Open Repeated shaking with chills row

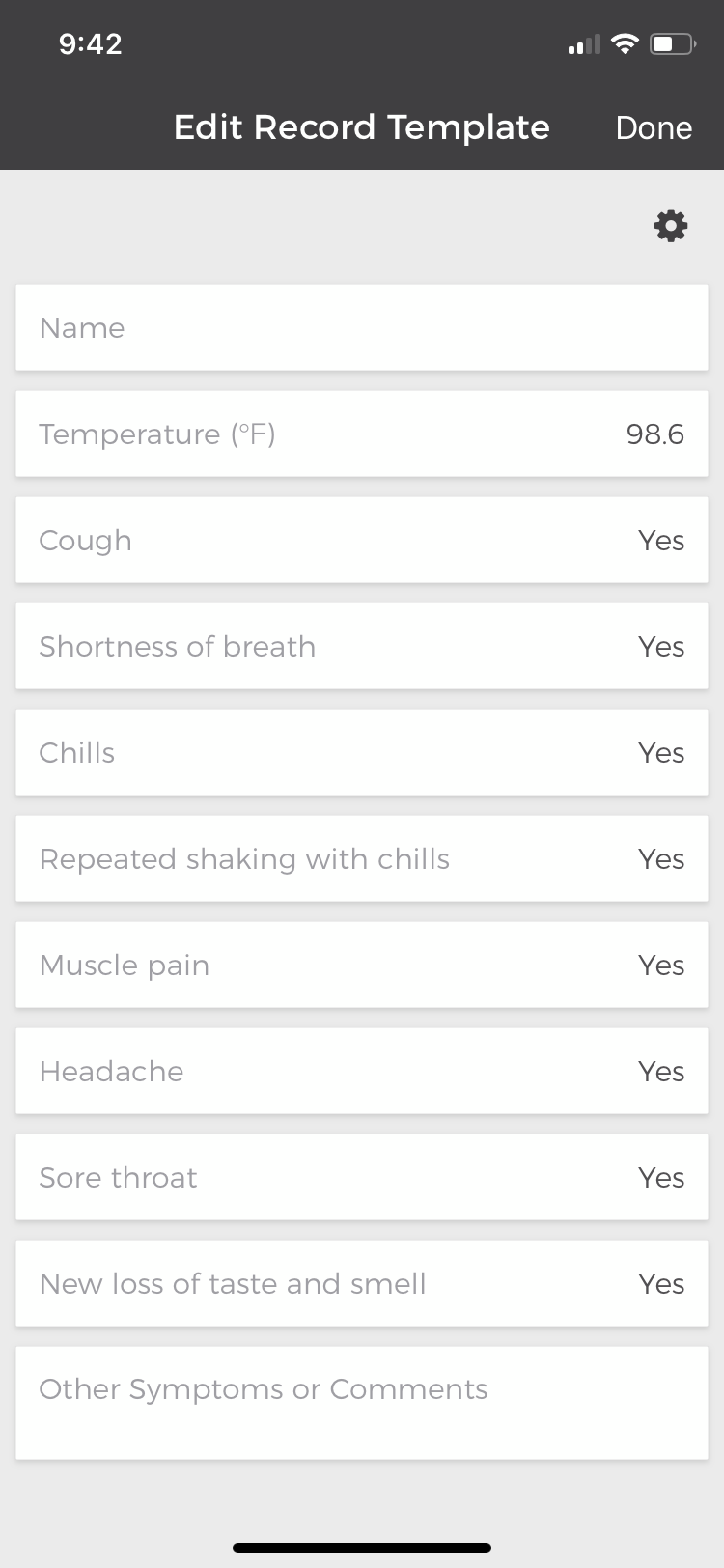click(362, 858)
